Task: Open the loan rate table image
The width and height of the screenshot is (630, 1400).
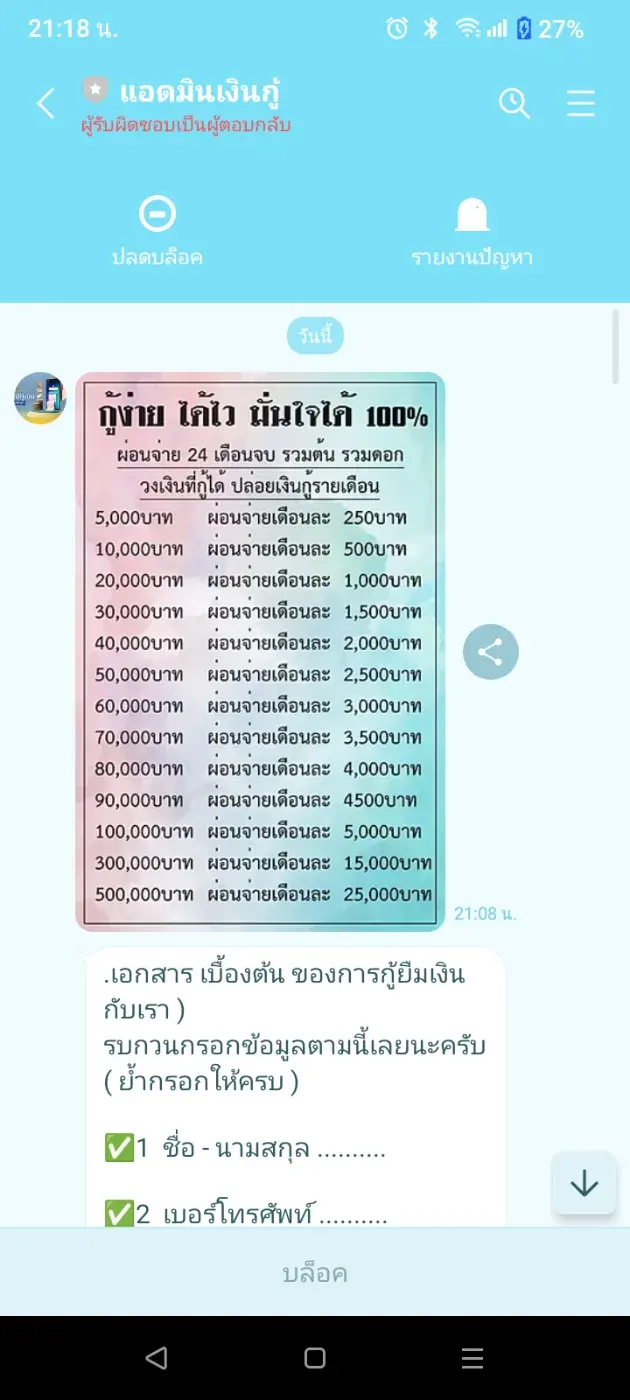Action: click(260, 651)
